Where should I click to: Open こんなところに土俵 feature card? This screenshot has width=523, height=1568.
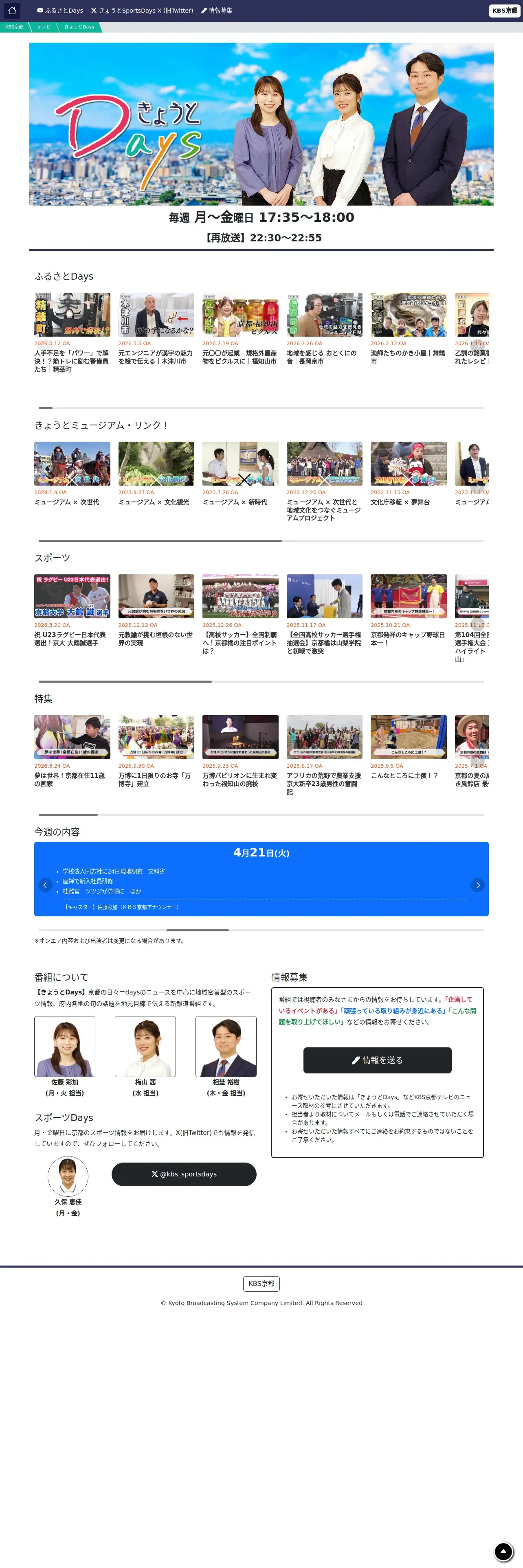tap(409, 747)
